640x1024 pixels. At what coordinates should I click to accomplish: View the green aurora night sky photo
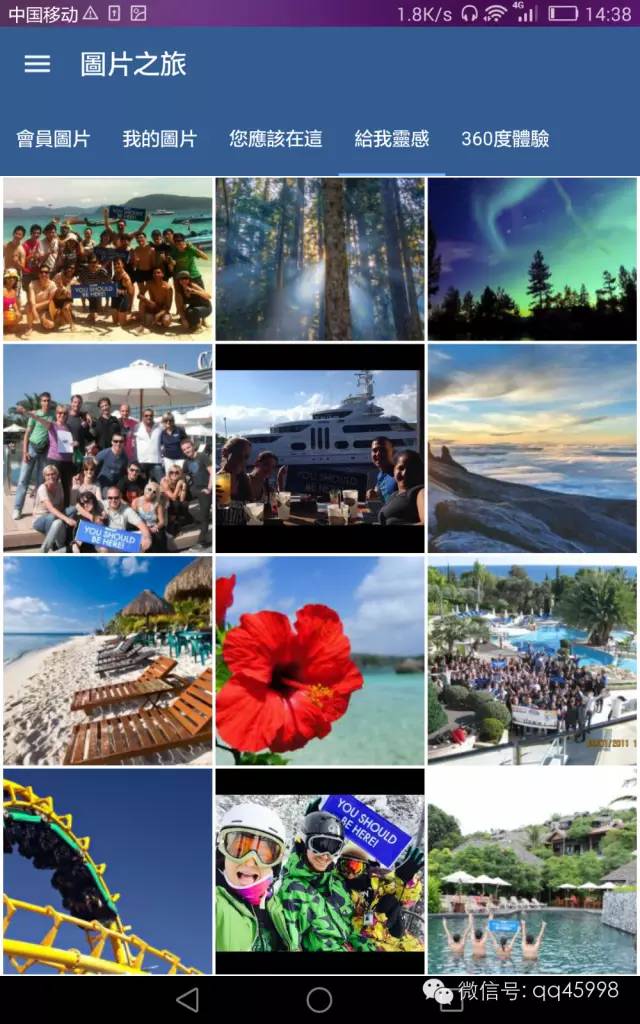532,259
